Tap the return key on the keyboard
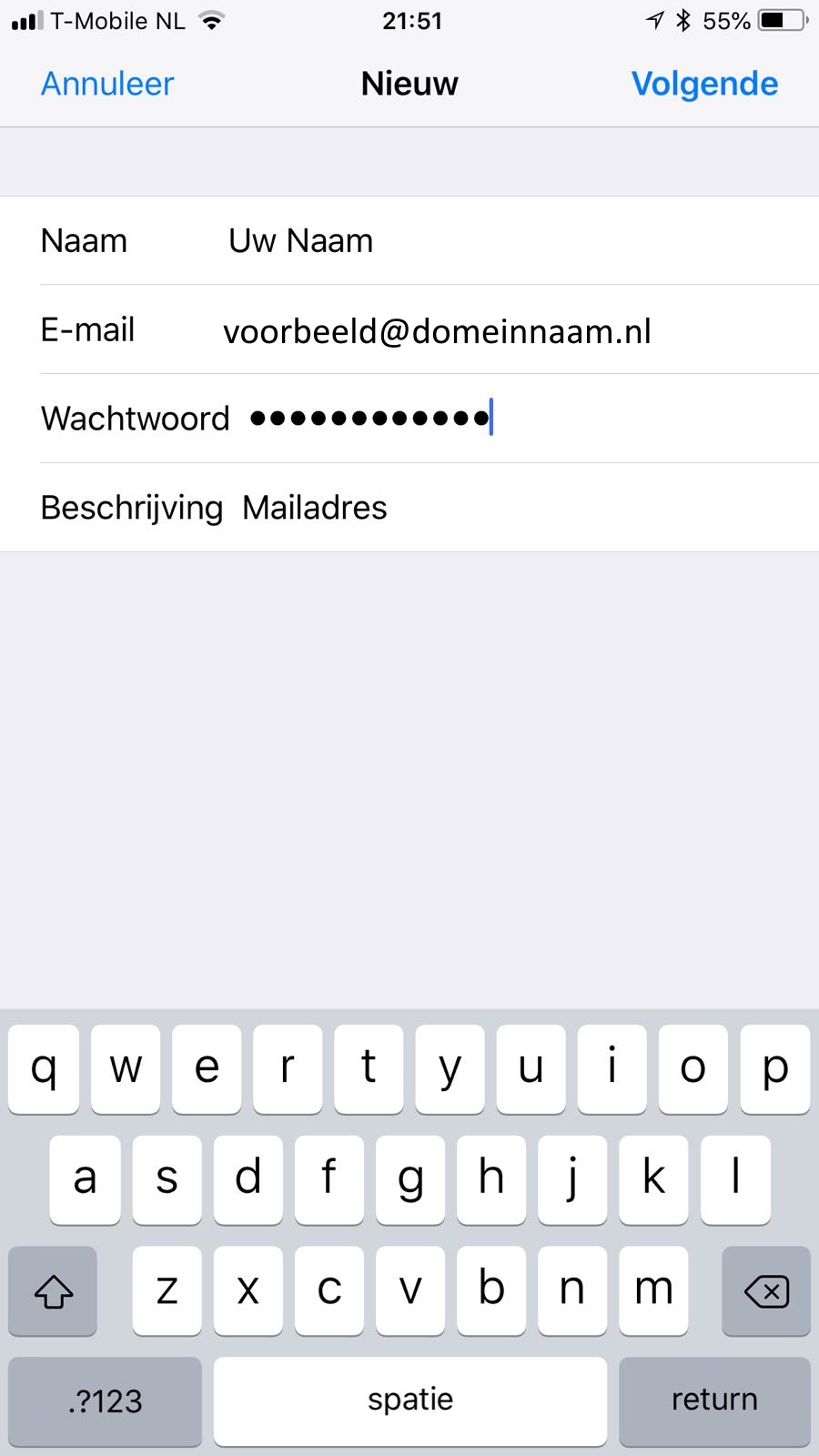 click(714, 1400)
